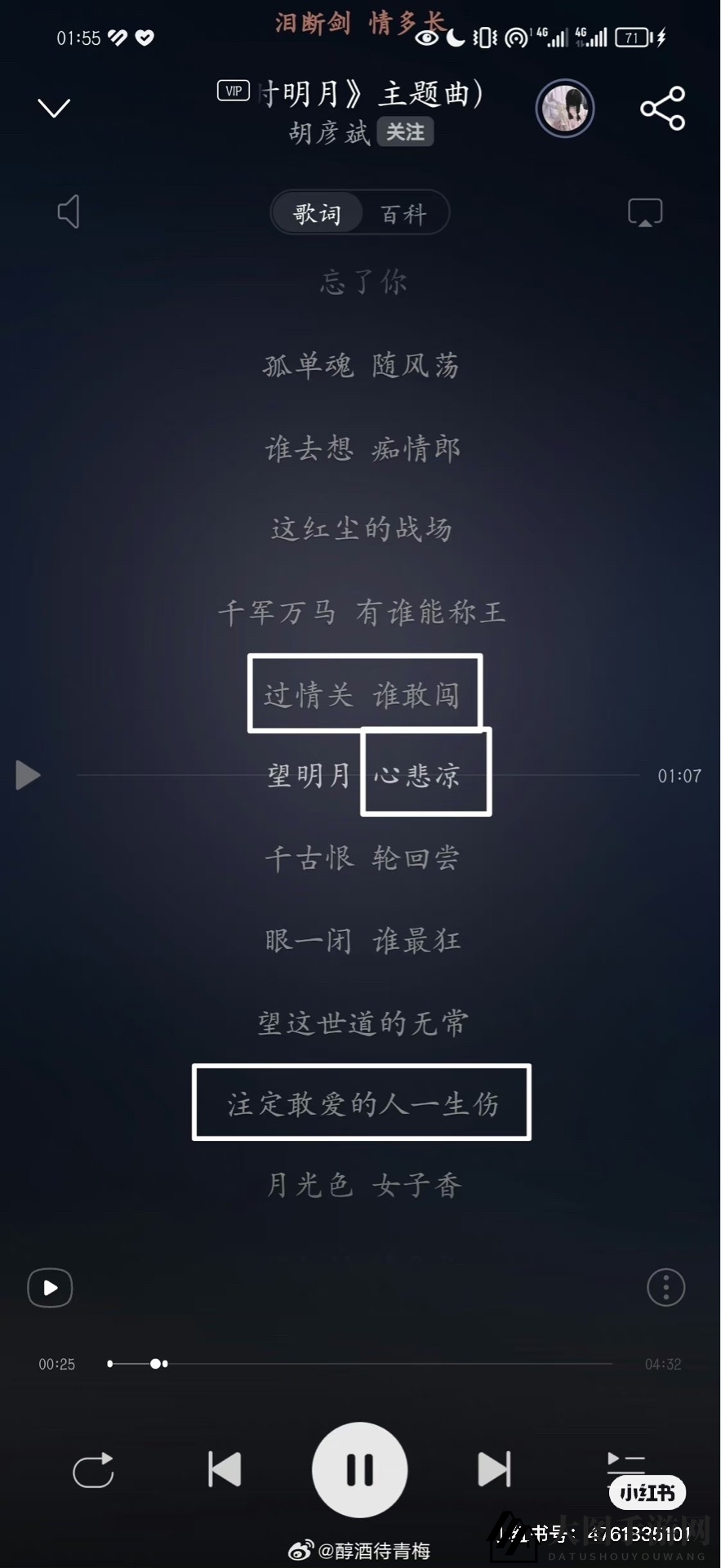Pause the current song
Screen dimensions: 721x1568
(x=359, y=1469)
